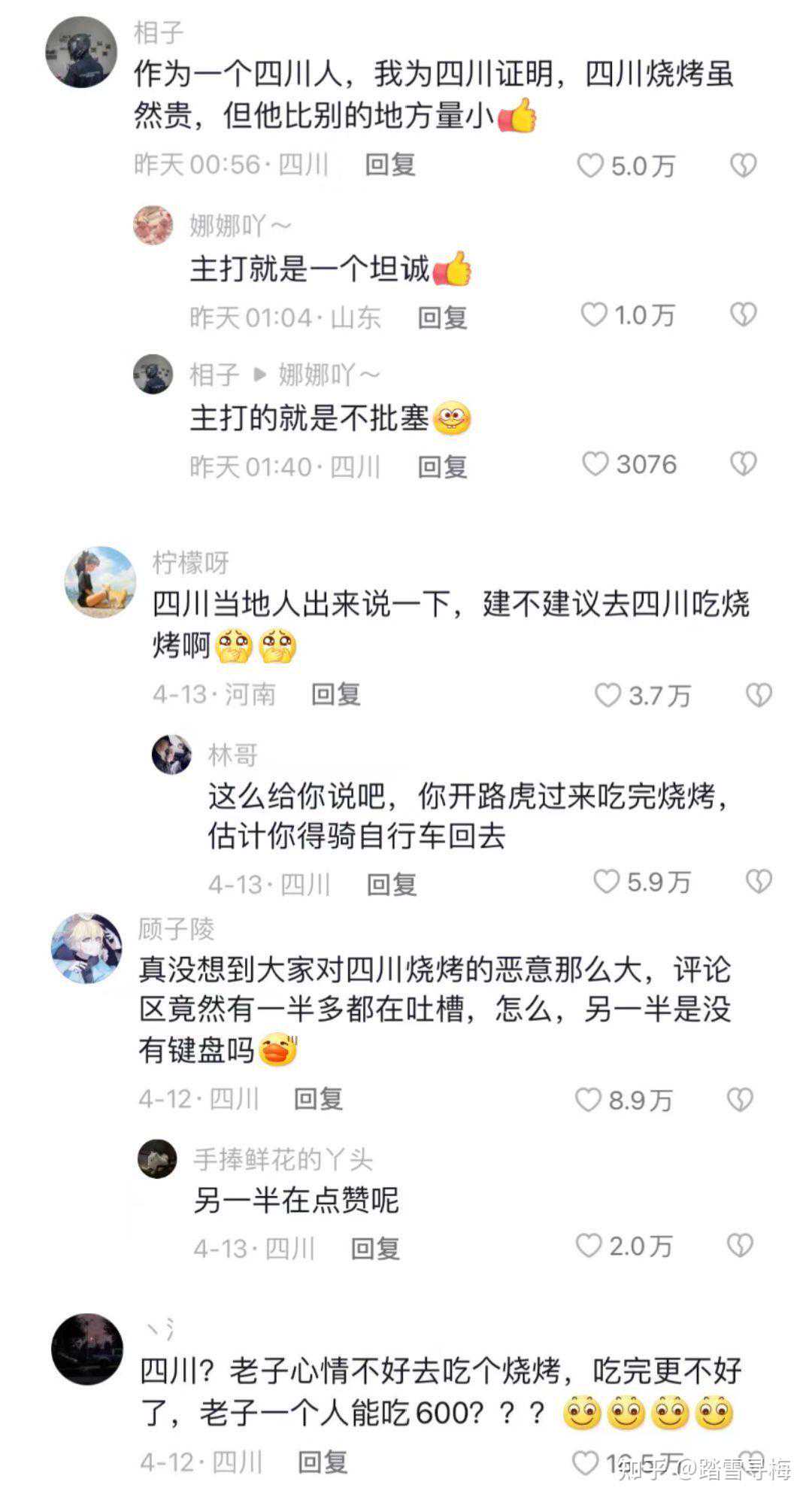Reply to 林哥's comment

tap(392, 884)
